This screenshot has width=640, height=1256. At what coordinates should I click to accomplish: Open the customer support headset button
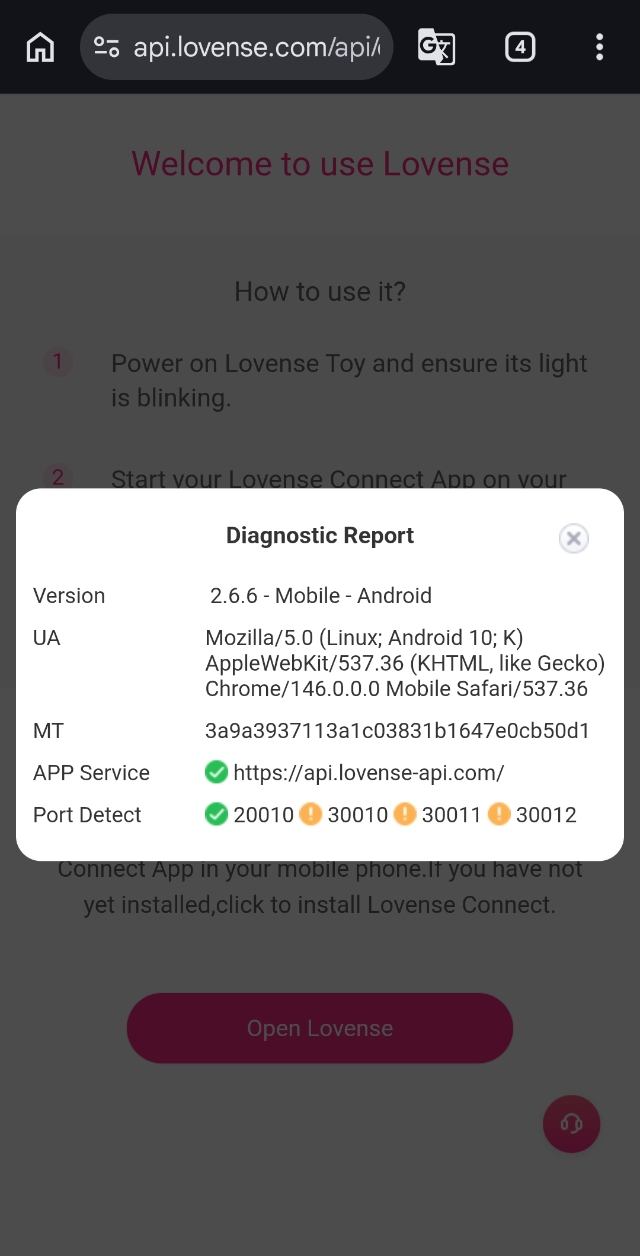[571, 1124]
